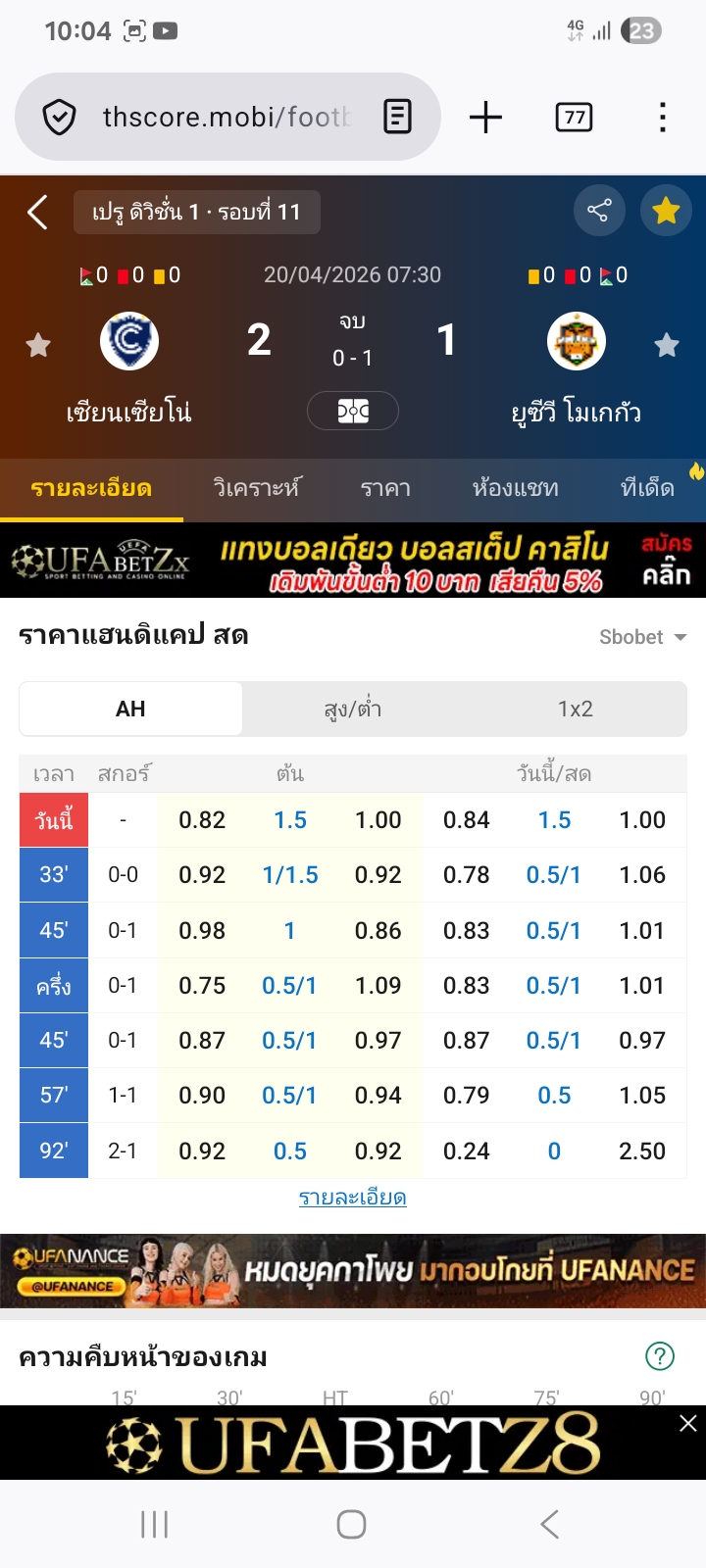706x1568 pixels.
Task: Open browser overflow menu
Action: (663, 118)
